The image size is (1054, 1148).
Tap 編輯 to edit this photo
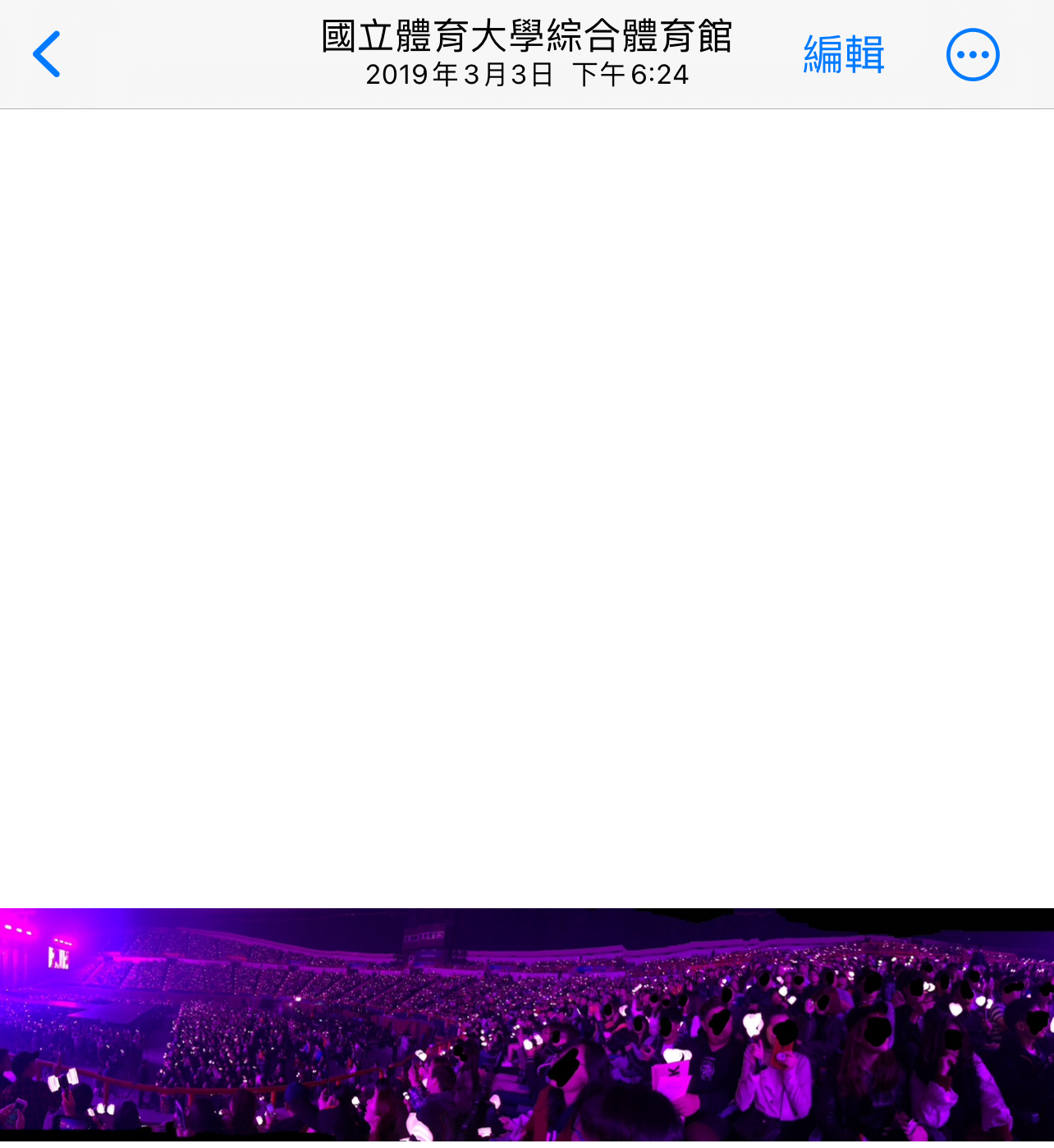[x=843, y=55]
